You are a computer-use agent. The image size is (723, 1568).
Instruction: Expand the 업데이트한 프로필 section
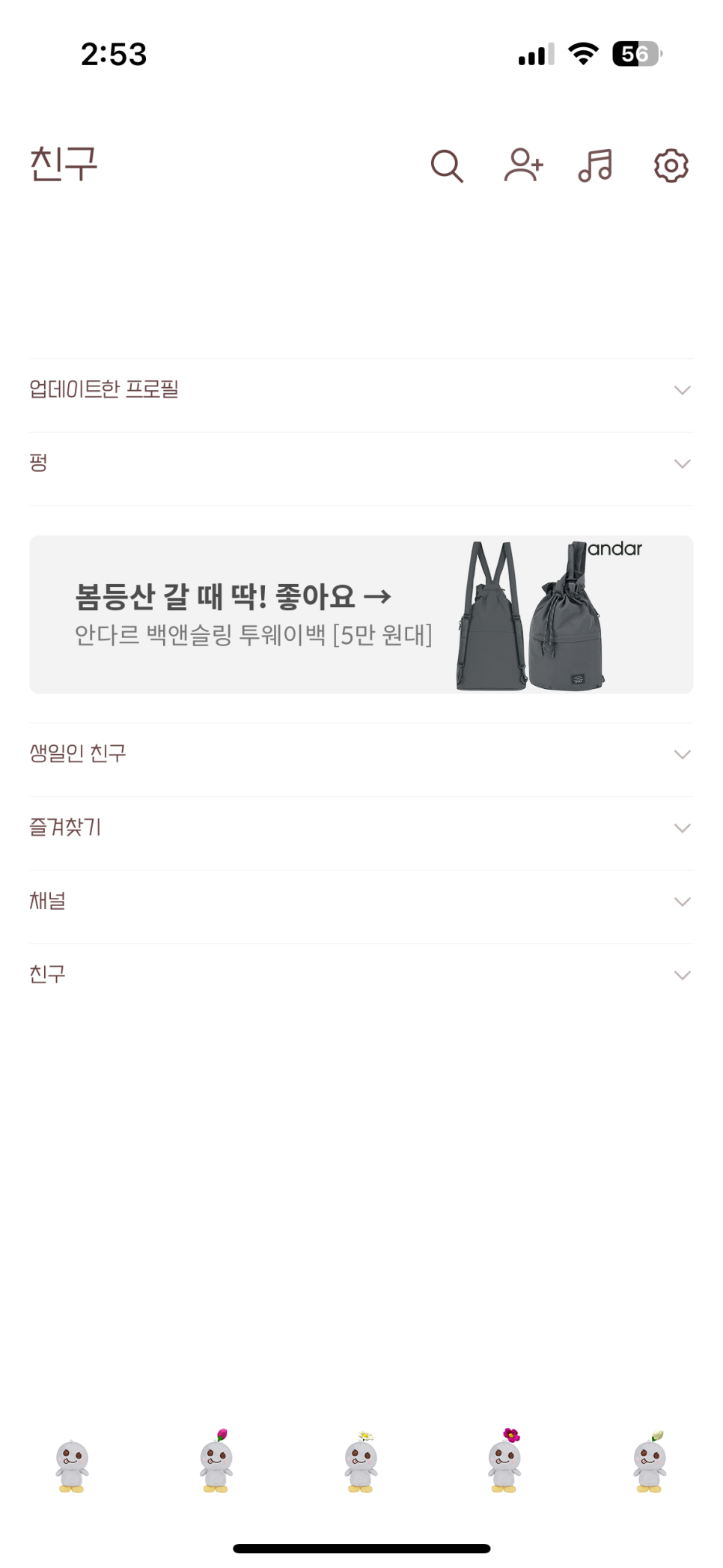(x=361, y=390)
